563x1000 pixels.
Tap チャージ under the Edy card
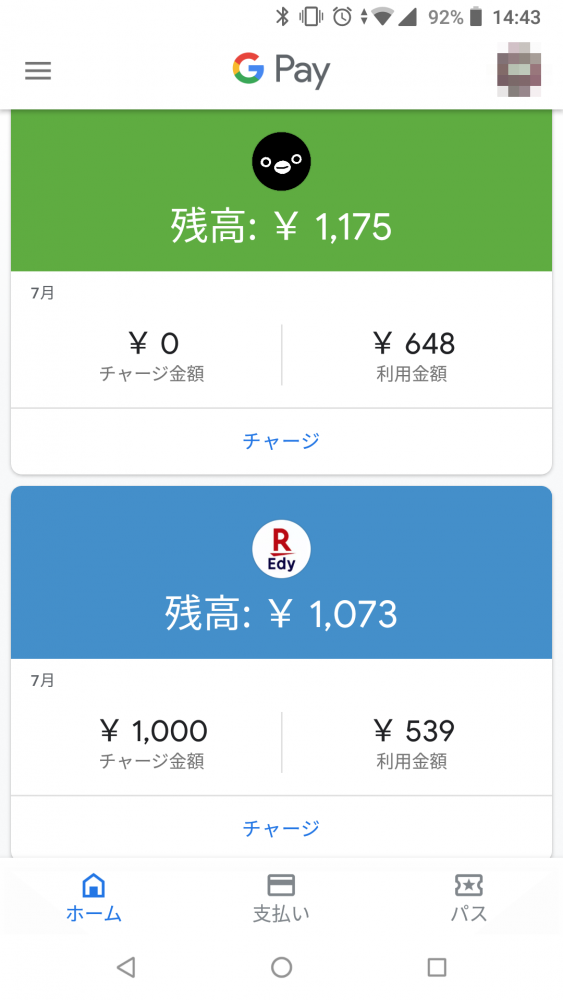pyautogui.click(x=281, y=828)
